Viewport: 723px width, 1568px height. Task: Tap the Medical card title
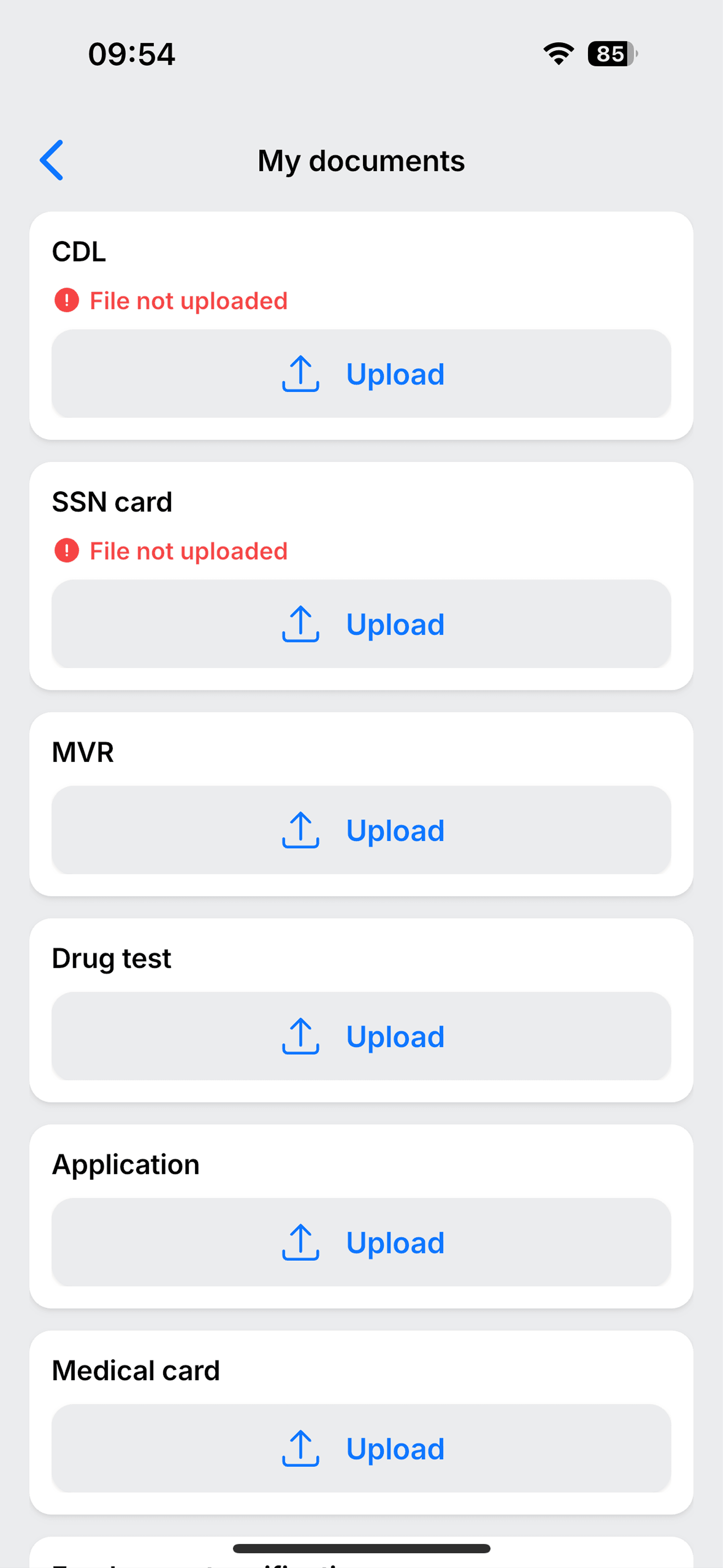point(135,1370)
